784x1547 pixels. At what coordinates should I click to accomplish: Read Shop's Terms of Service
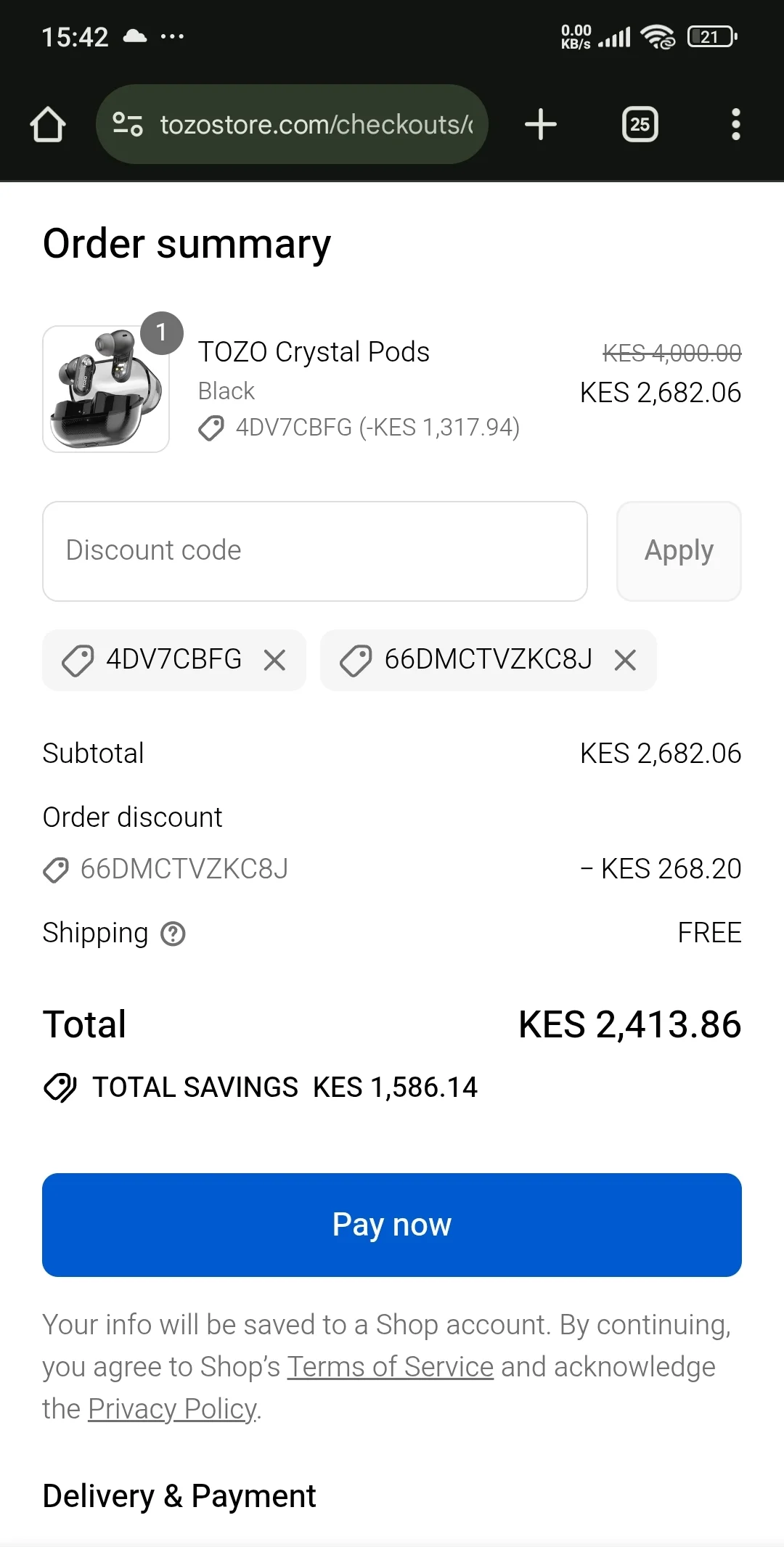[x=391, y=1367]
